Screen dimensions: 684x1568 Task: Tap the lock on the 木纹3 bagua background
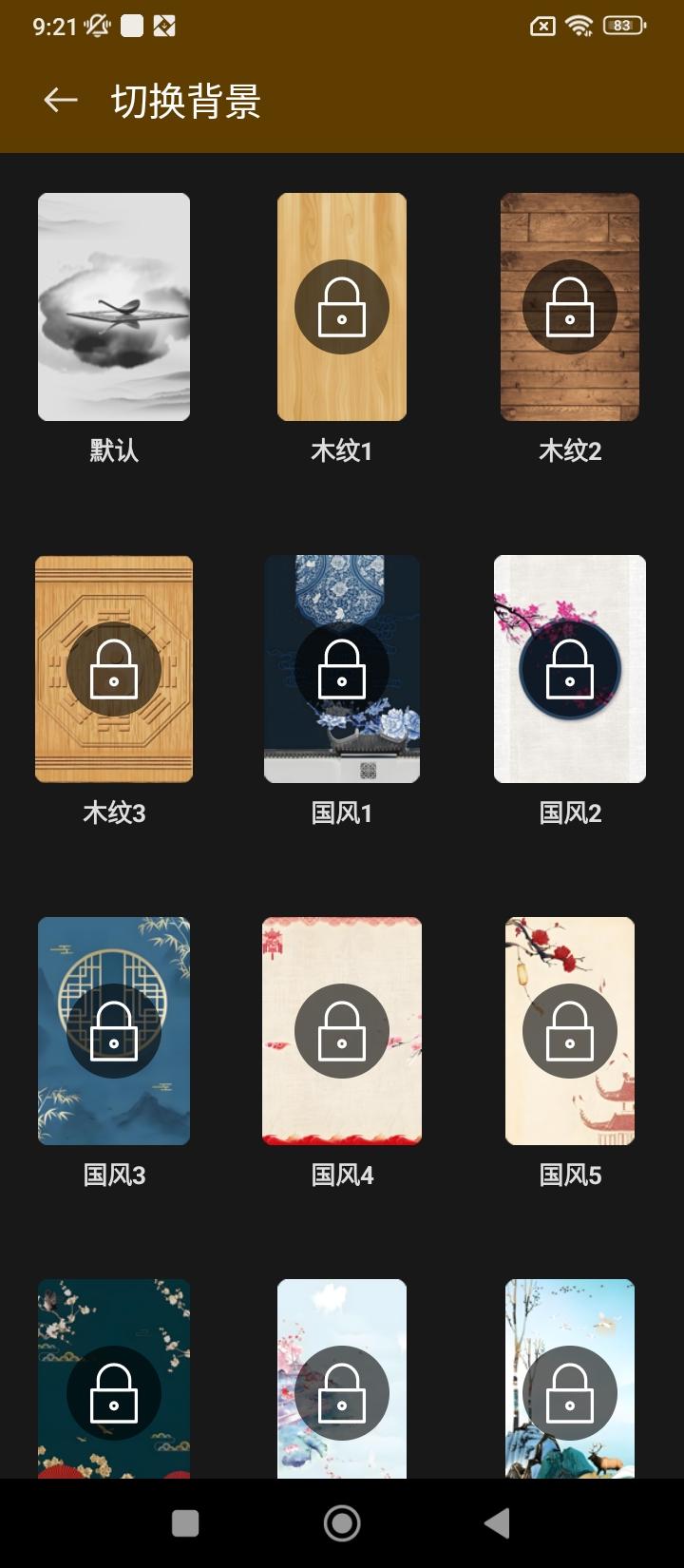click(114, 669)
